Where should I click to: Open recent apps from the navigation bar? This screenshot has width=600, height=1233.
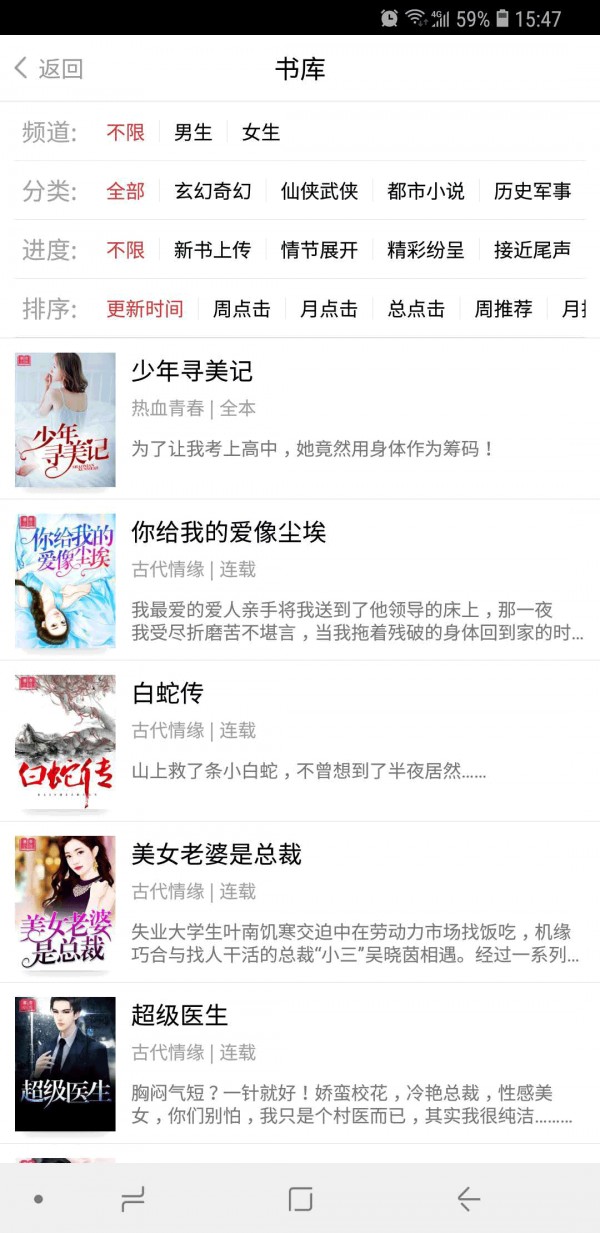(133, 1199)
